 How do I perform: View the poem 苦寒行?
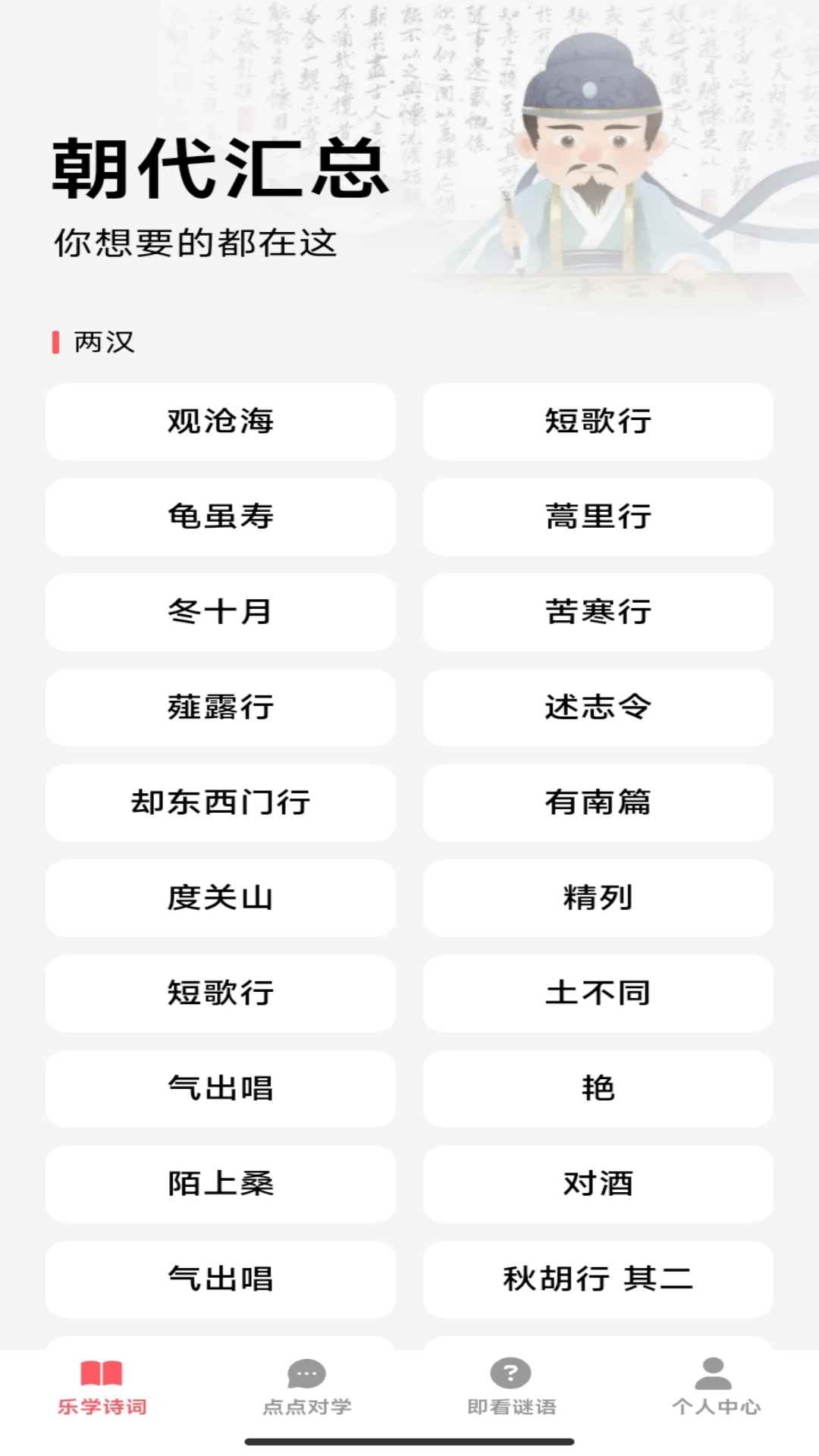click(598, 612)
